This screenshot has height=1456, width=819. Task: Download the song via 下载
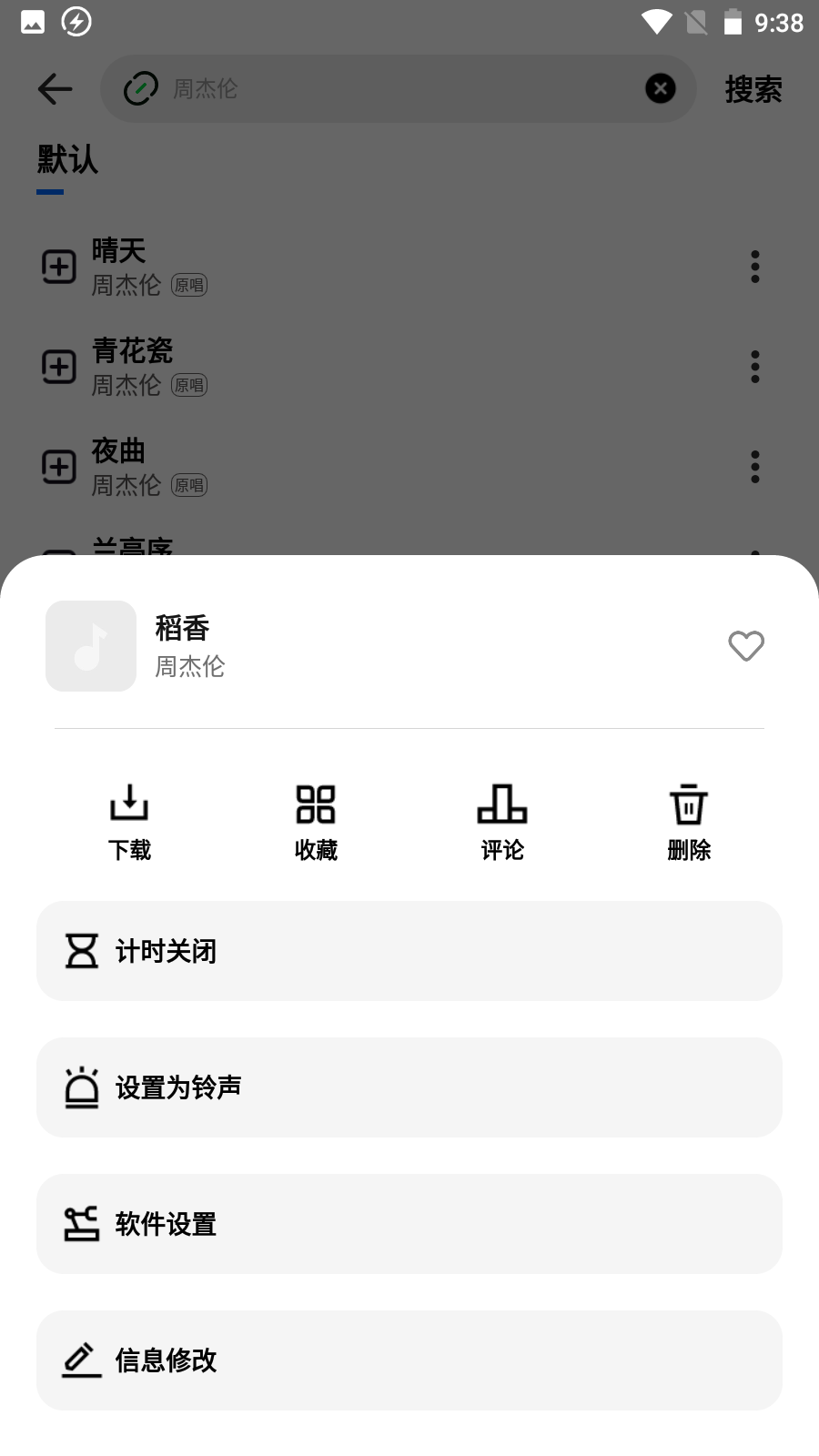pyautogui.click(x=129, y=822)
